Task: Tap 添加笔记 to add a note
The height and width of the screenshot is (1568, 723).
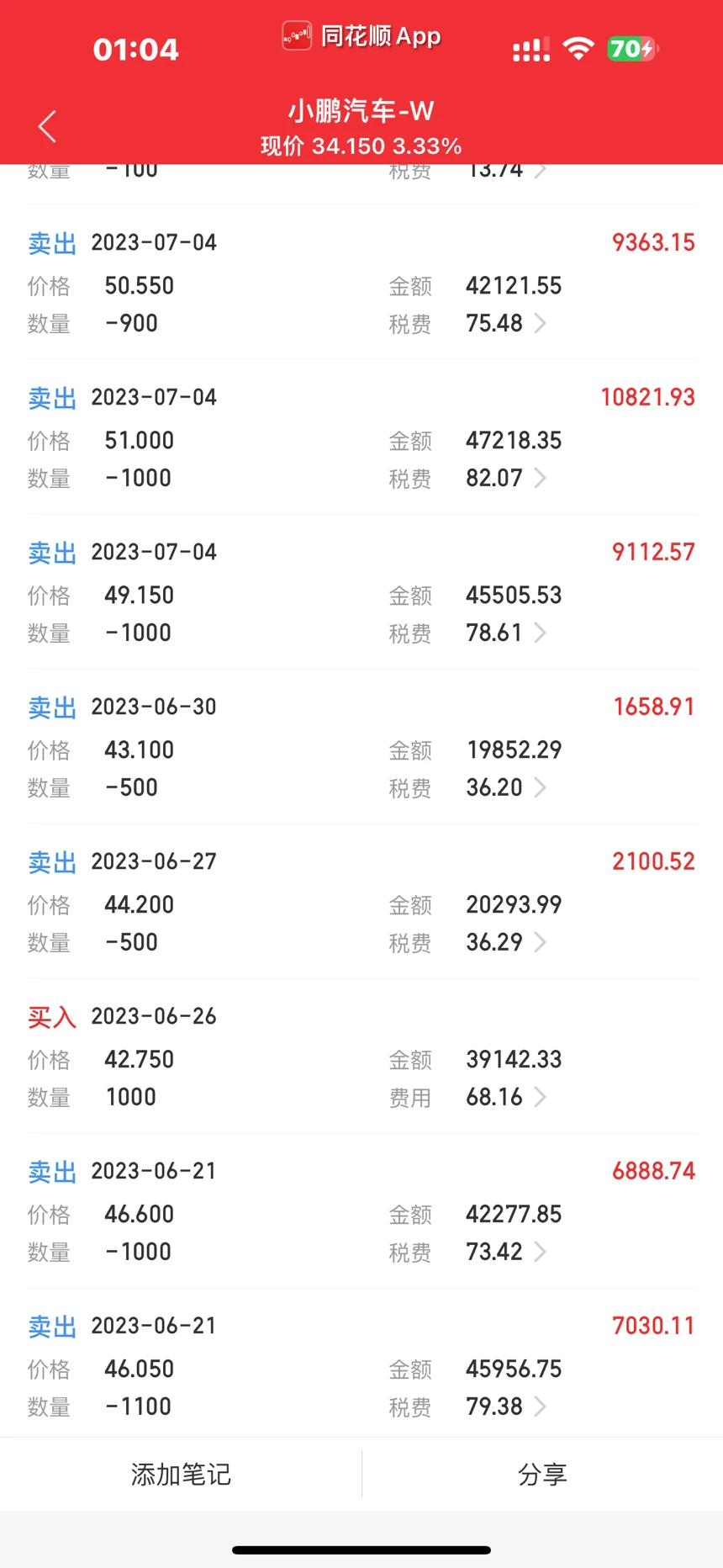Action: (181, 1475)
